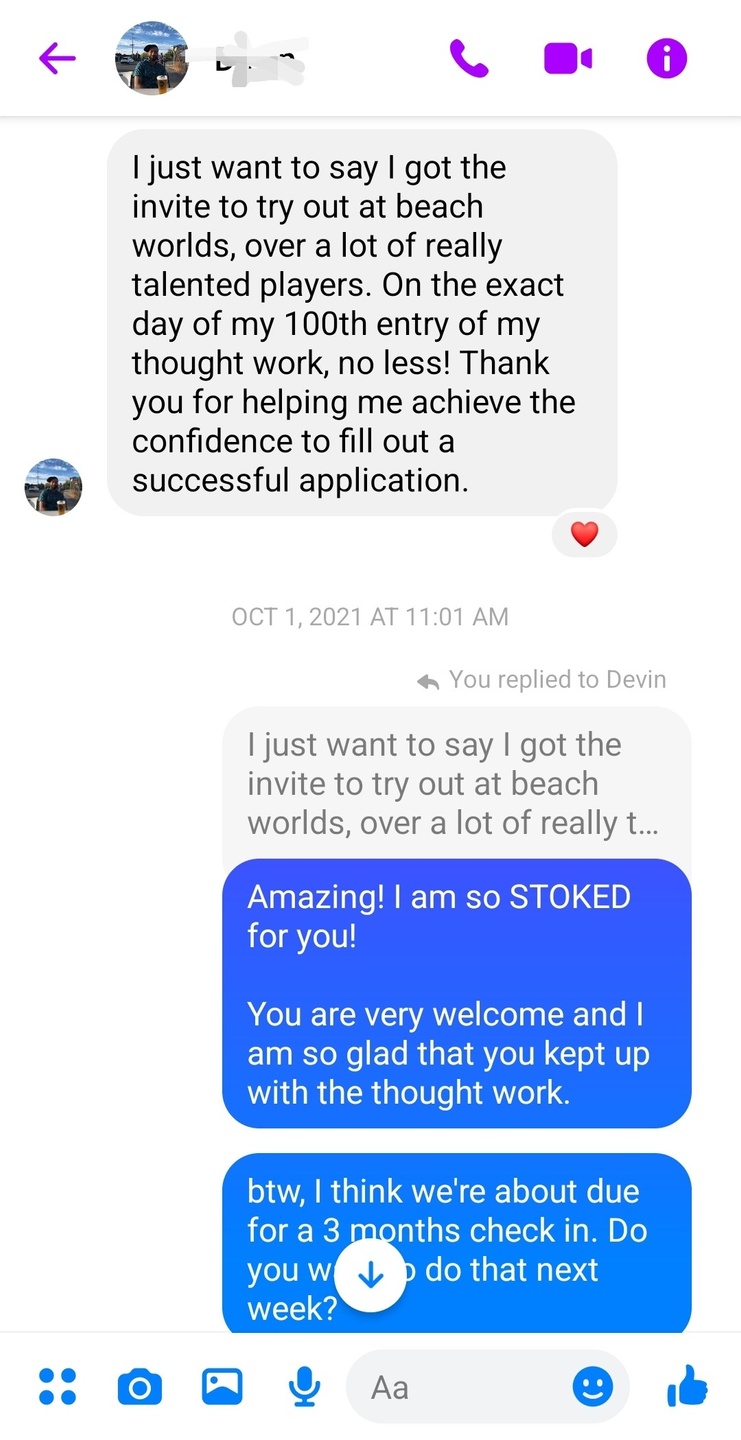Screen dimensions: 741x1440
Task: Open the camera to take a photo
Action: tap(139, 1387)
